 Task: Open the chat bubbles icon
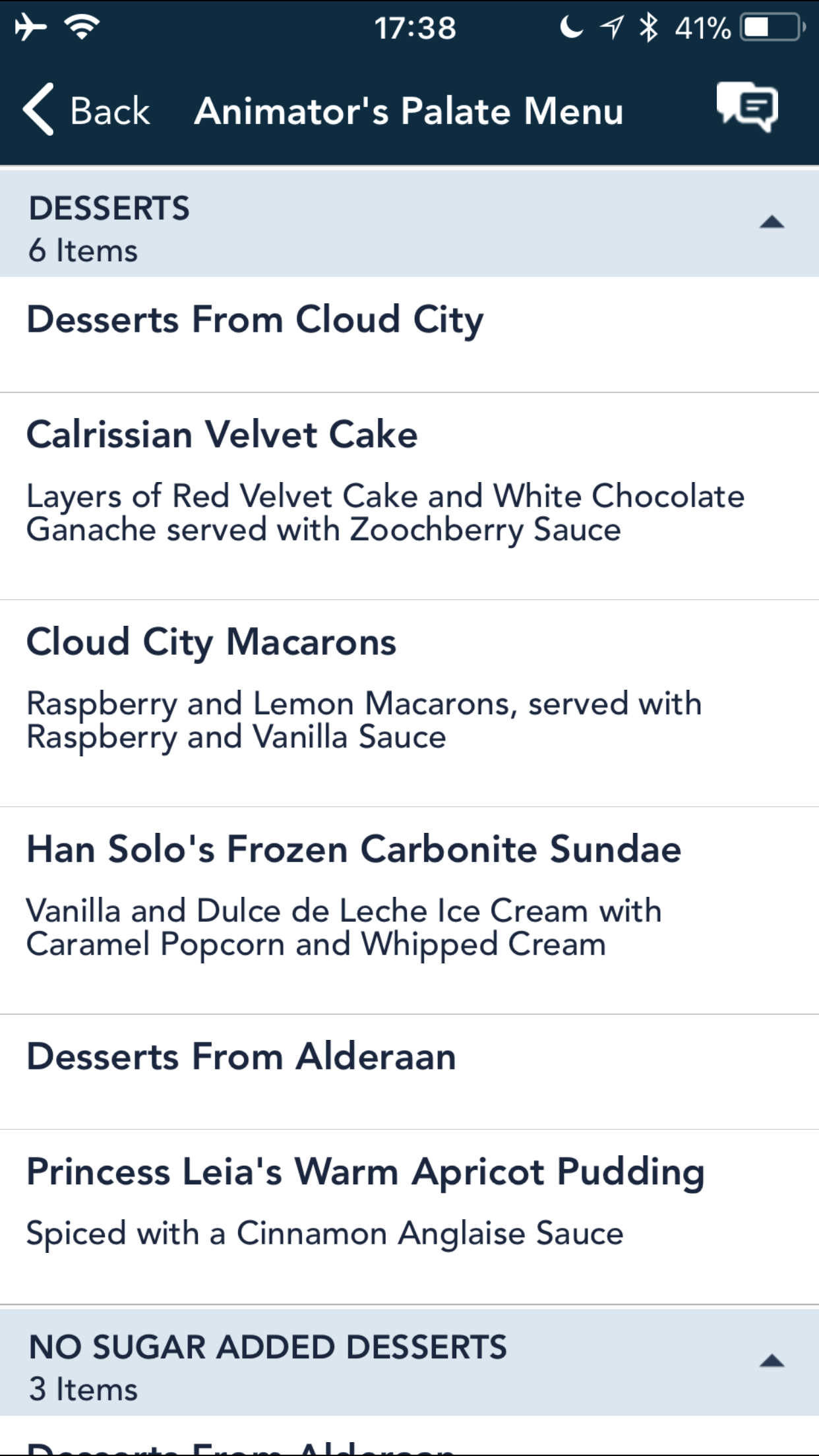747,107
